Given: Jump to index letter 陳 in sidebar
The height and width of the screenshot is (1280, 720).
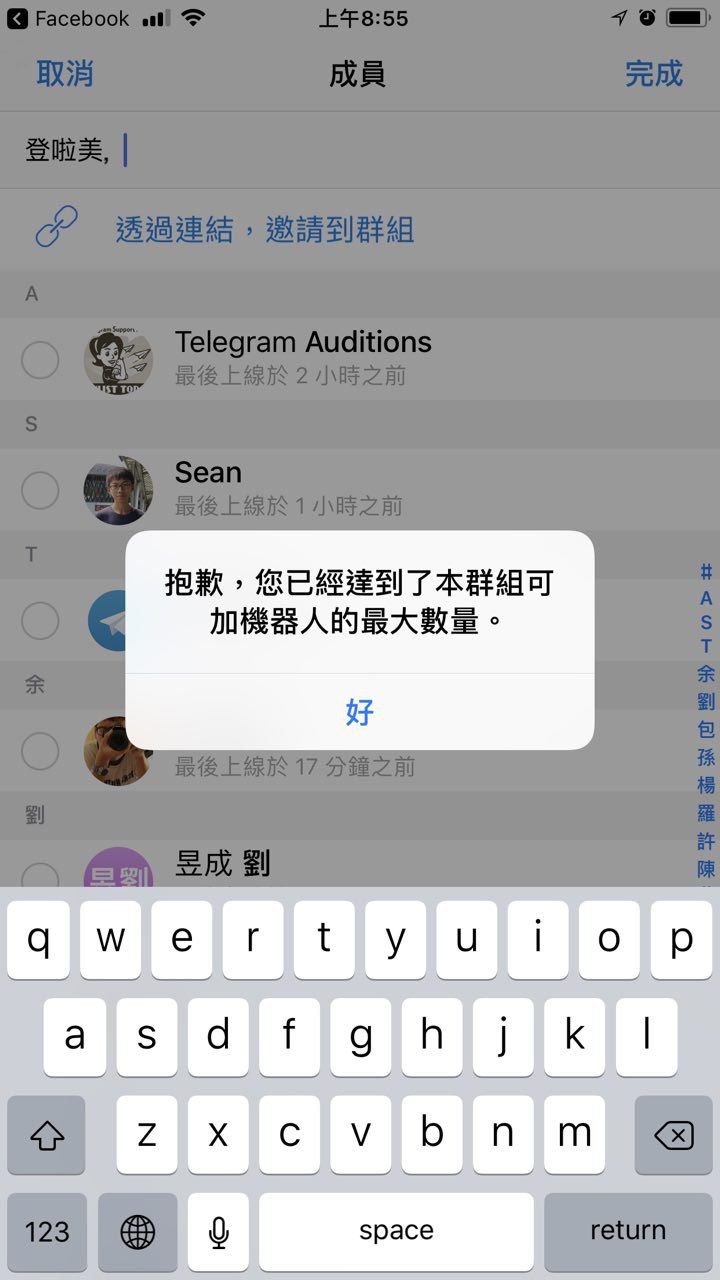Looking at the screenshot, I should [x=706, y=868].
